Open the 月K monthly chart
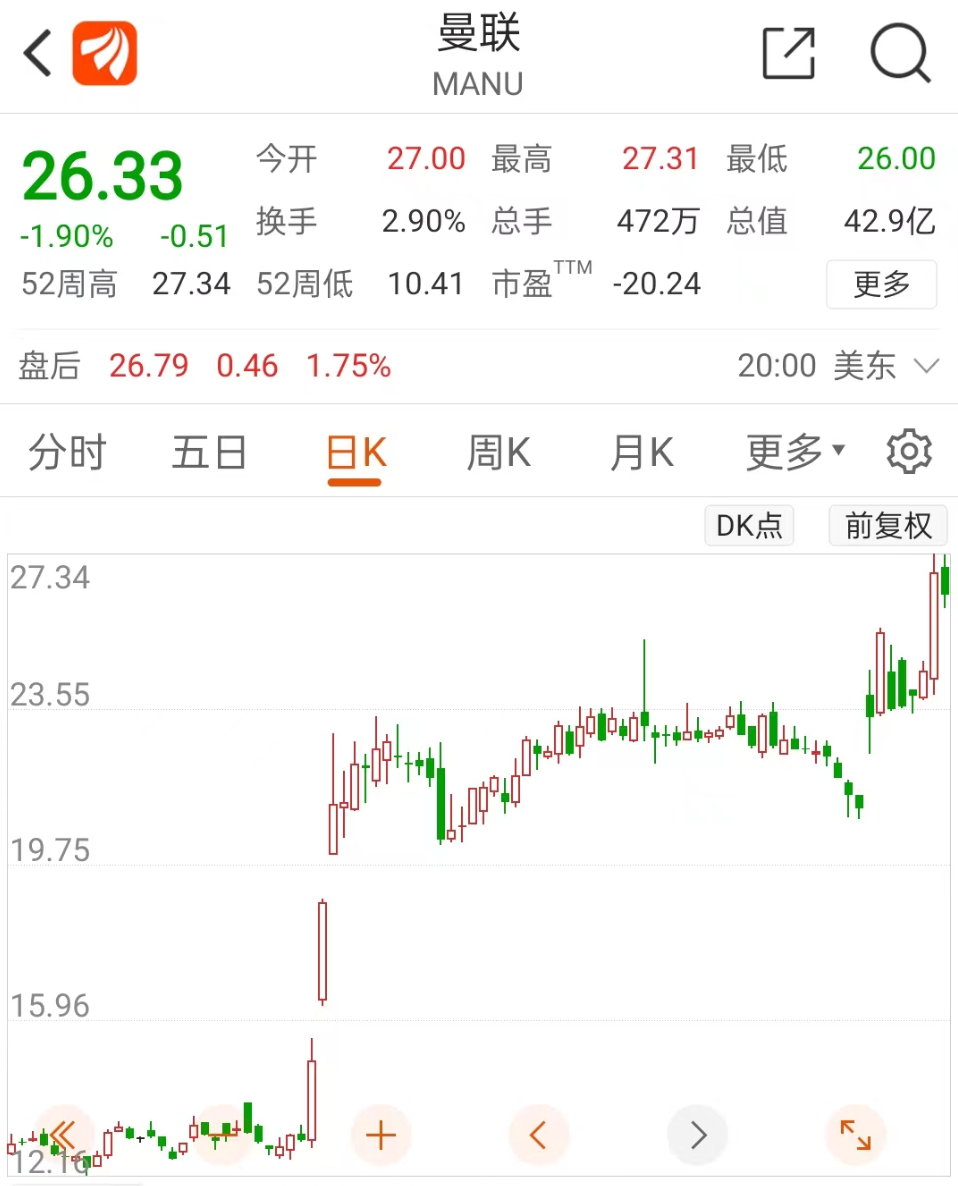This screenshot has width=958, height=1186. tap(641, 451)
